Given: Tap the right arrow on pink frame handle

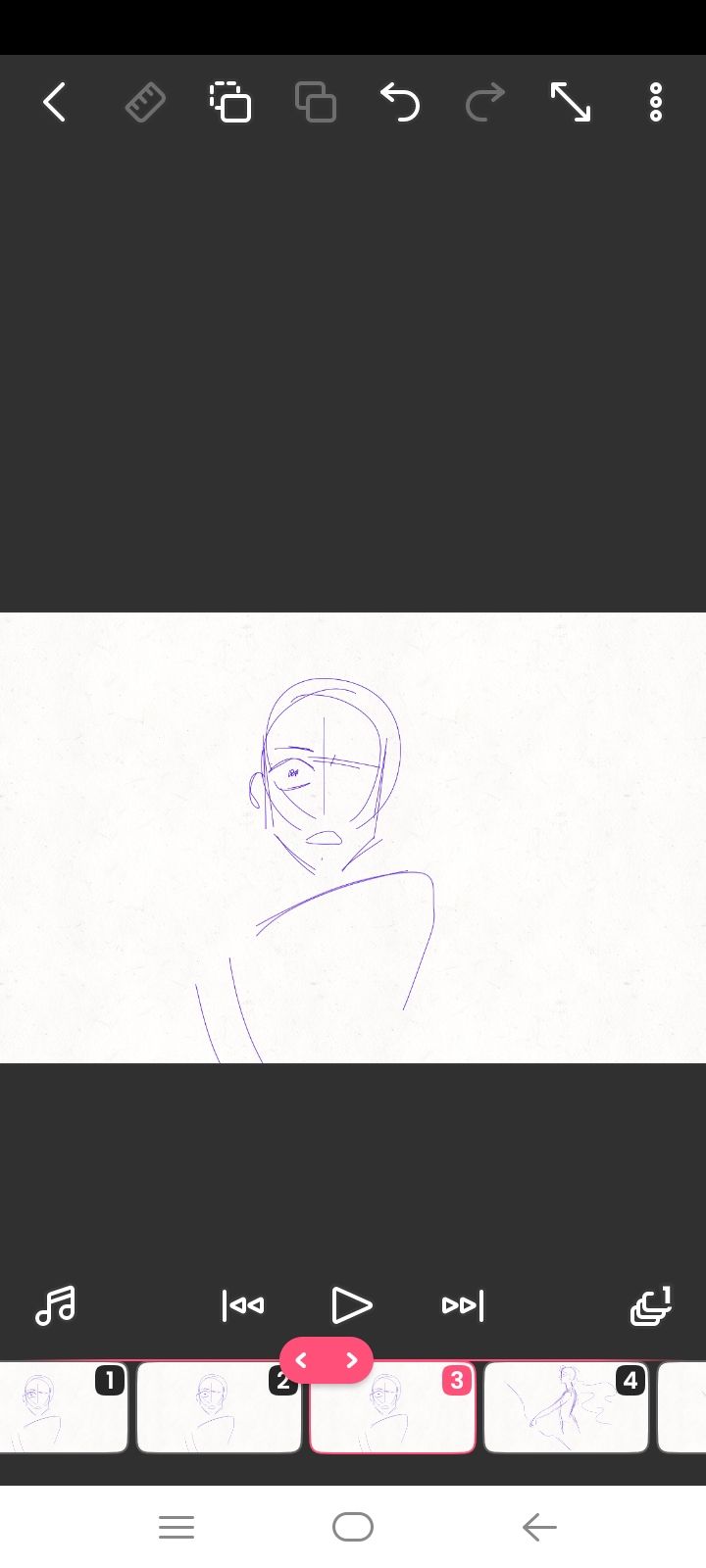Looking at the screenshot, I should [352, 1360].
